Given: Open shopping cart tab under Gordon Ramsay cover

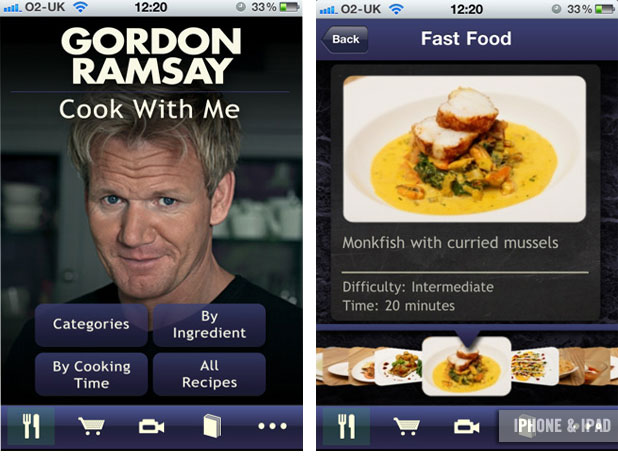Looking at the screenshot, I should click(x=93, y=427).
